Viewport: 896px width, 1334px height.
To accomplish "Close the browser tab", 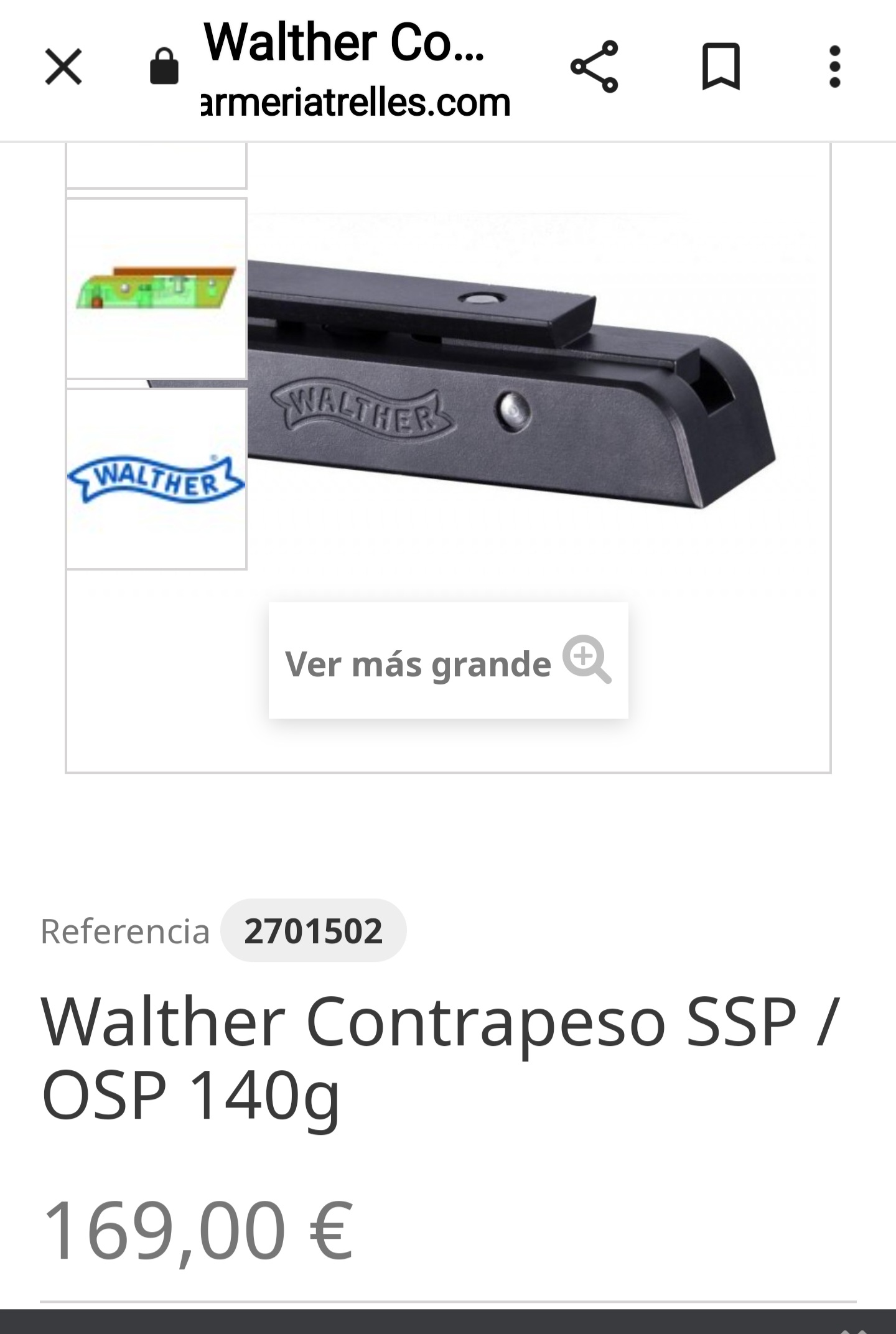I will click(63, 67).
